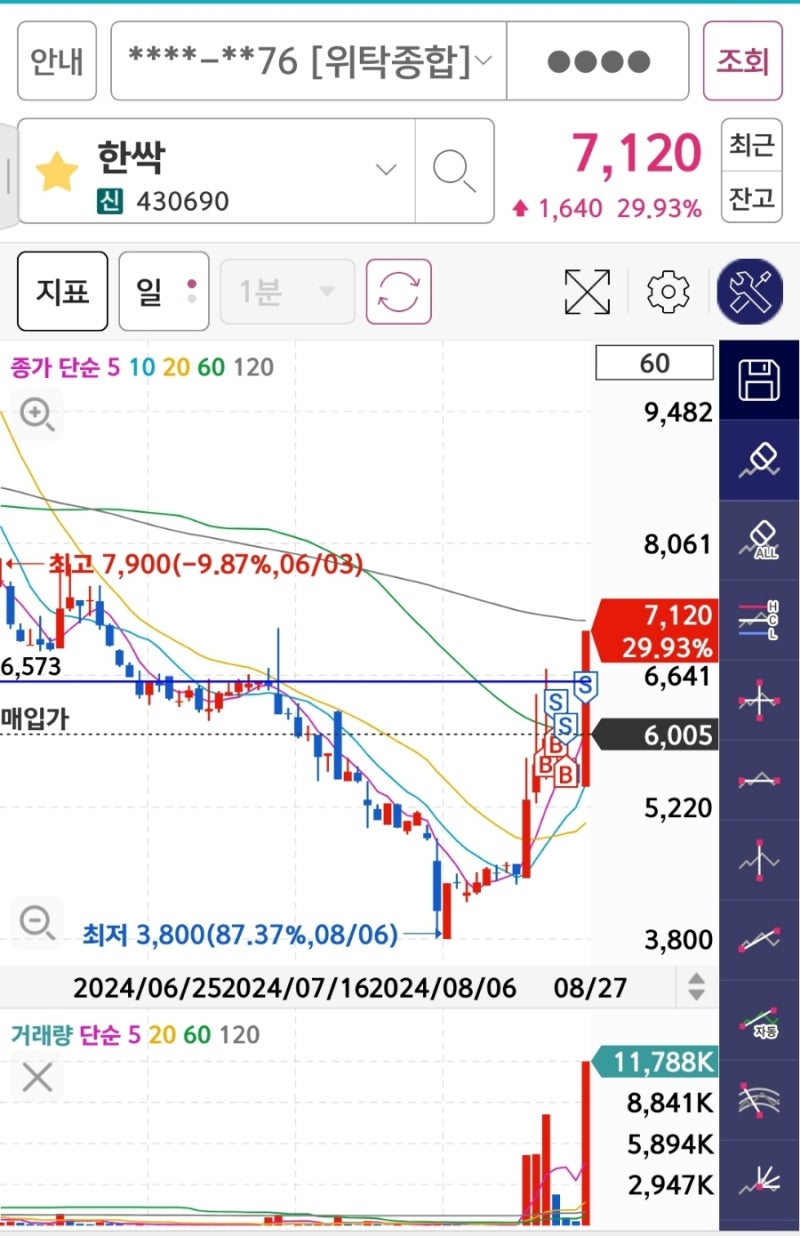This screenshot has height=1236, width=800.
Task: Expand the account selection dropdown
Action: (x=486, y=60)
